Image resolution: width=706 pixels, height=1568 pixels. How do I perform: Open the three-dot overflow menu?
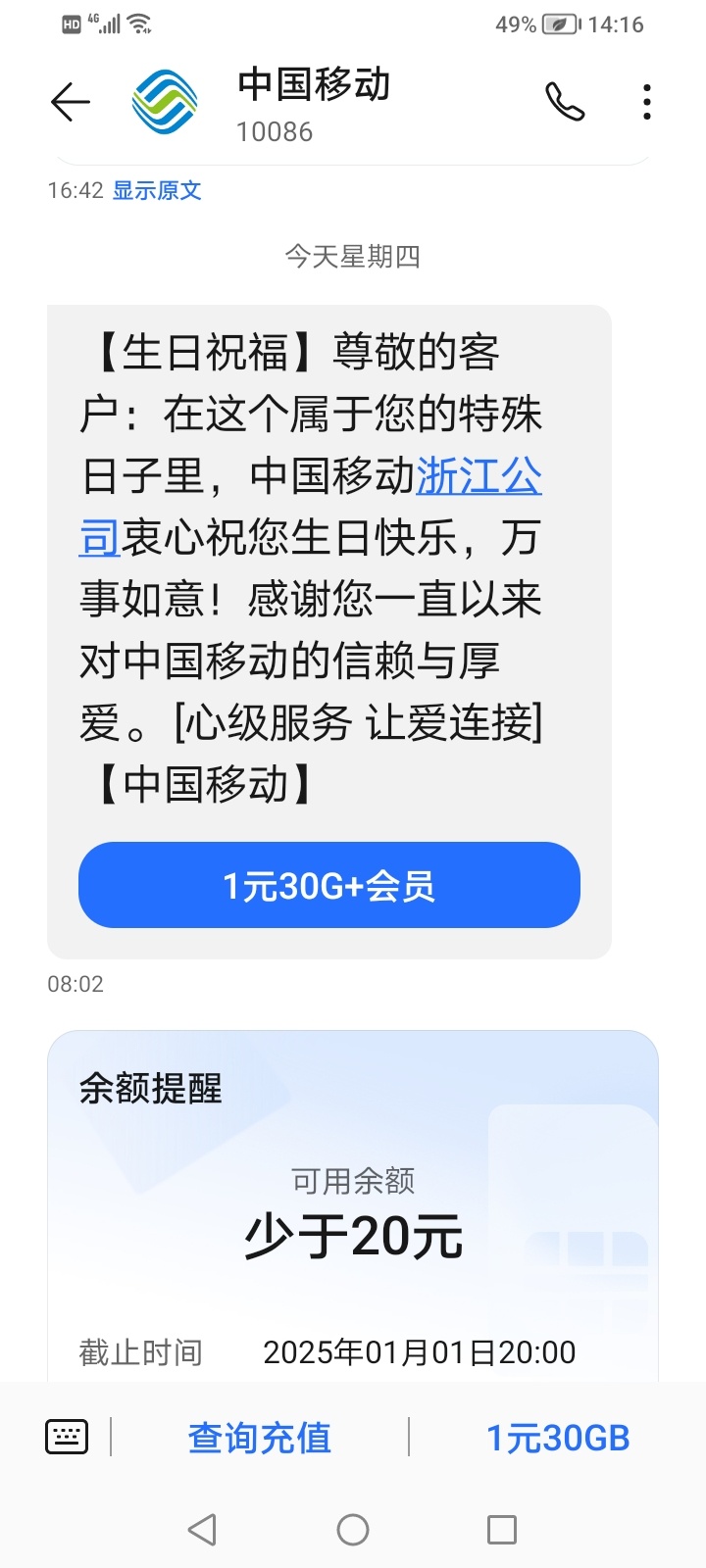[647, 102]
